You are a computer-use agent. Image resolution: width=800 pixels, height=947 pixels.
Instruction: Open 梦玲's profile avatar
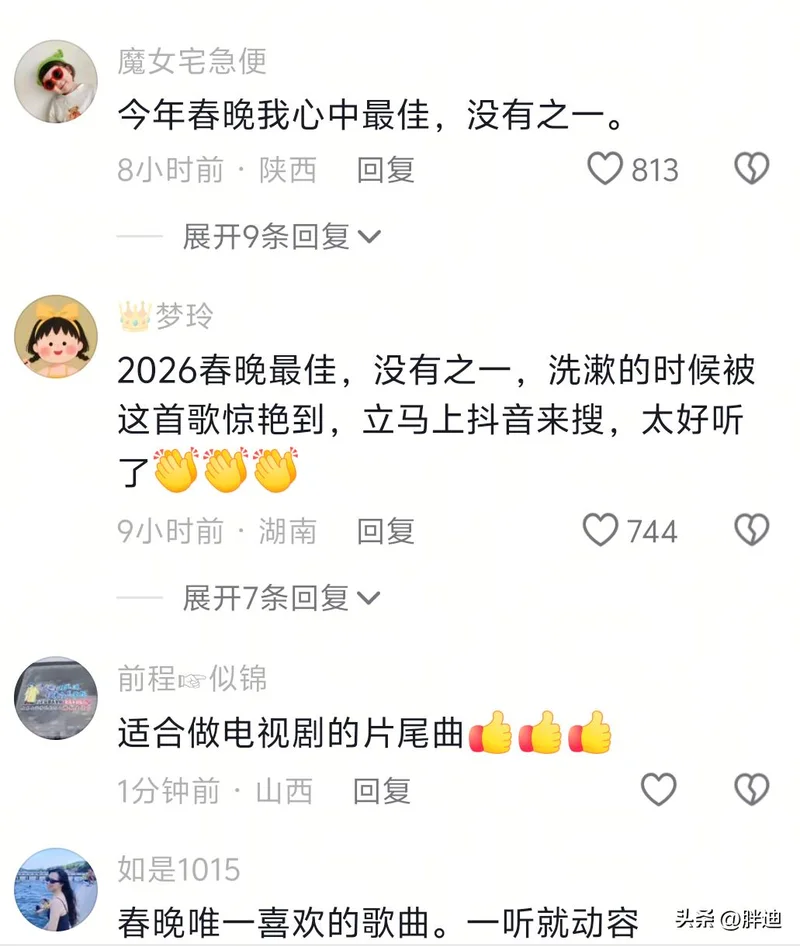coord(56,336)
